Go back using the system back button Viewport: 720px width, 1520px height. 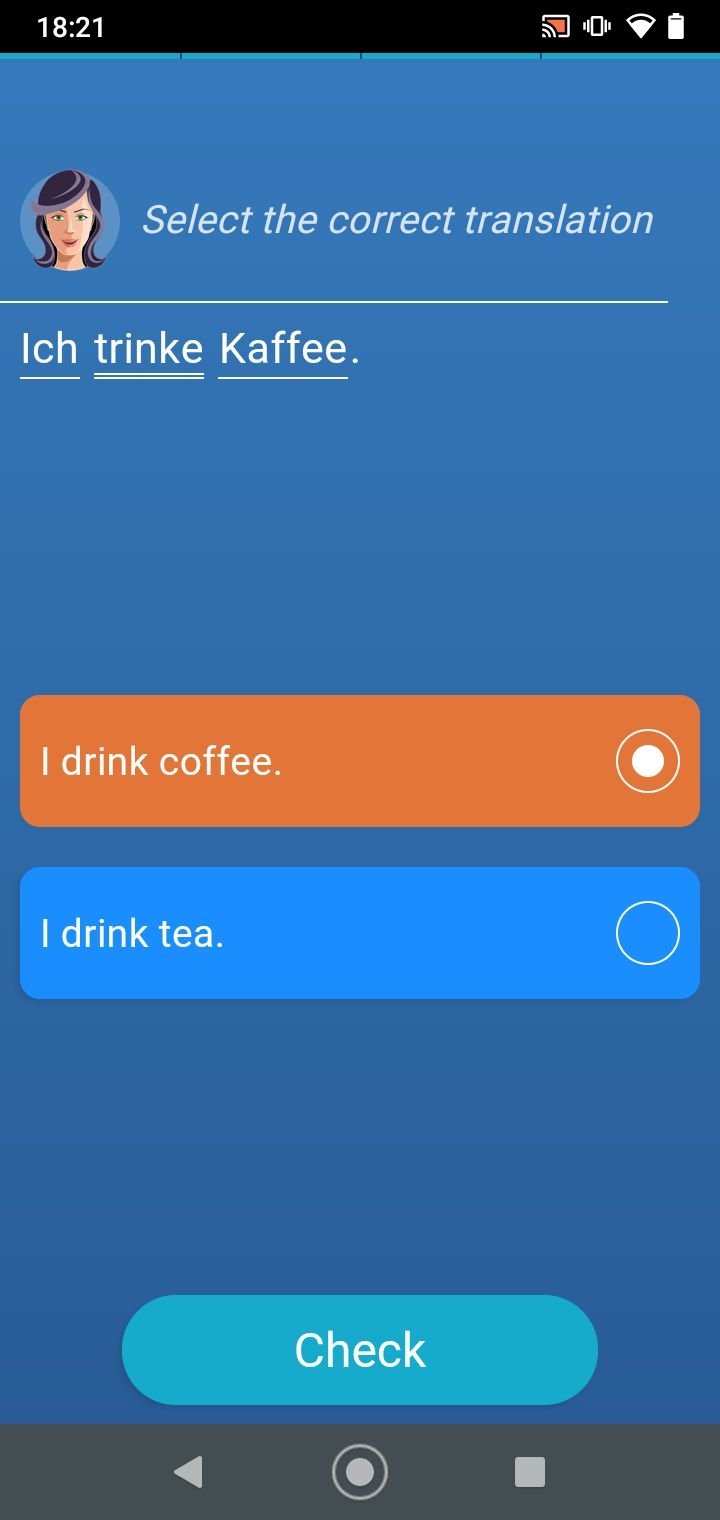tap(188, 1472)
